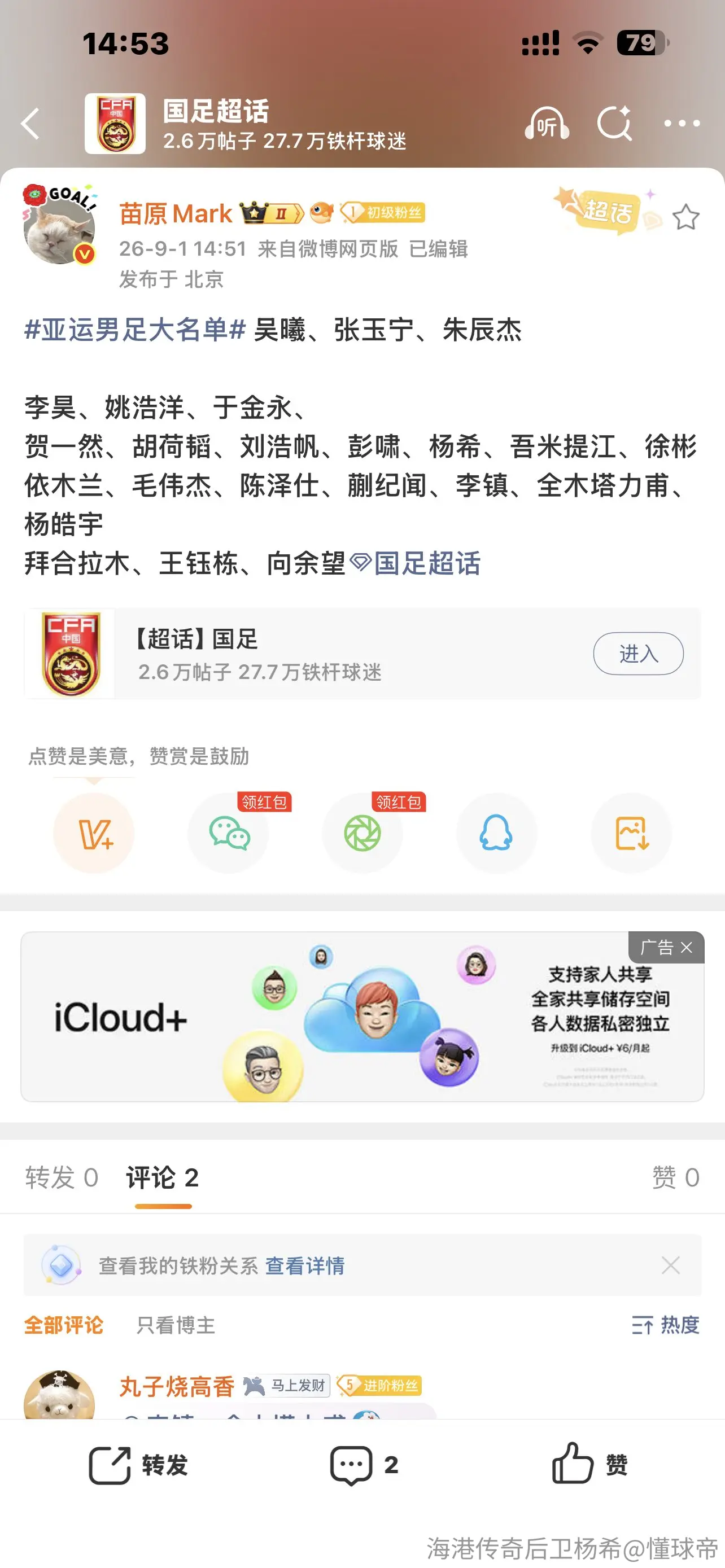Switch to the 赞 tab
725x1568 pixels.
point(676,1177)
